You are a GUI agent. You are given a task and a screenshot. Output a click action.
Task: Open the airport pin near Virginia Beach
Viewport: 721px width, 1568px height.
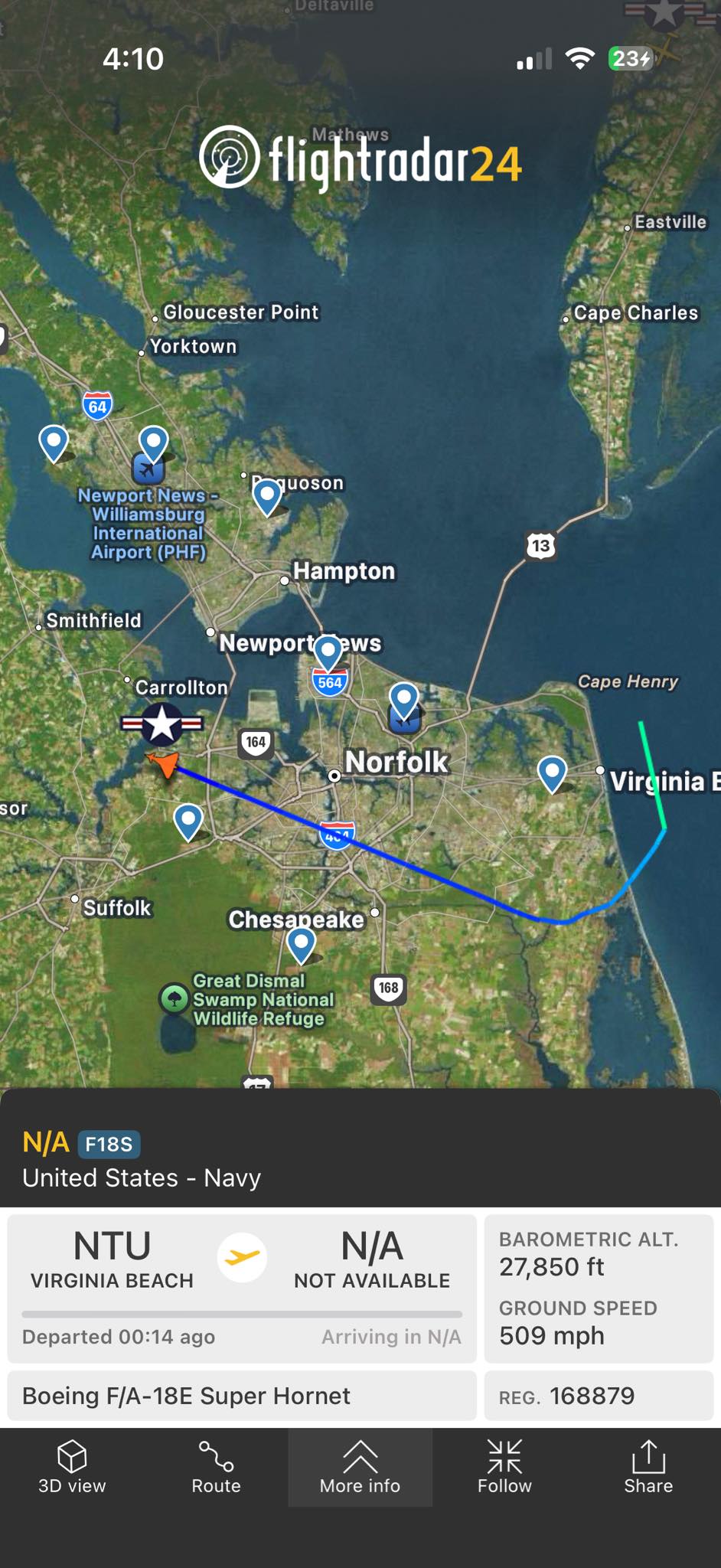coord(552,774)
